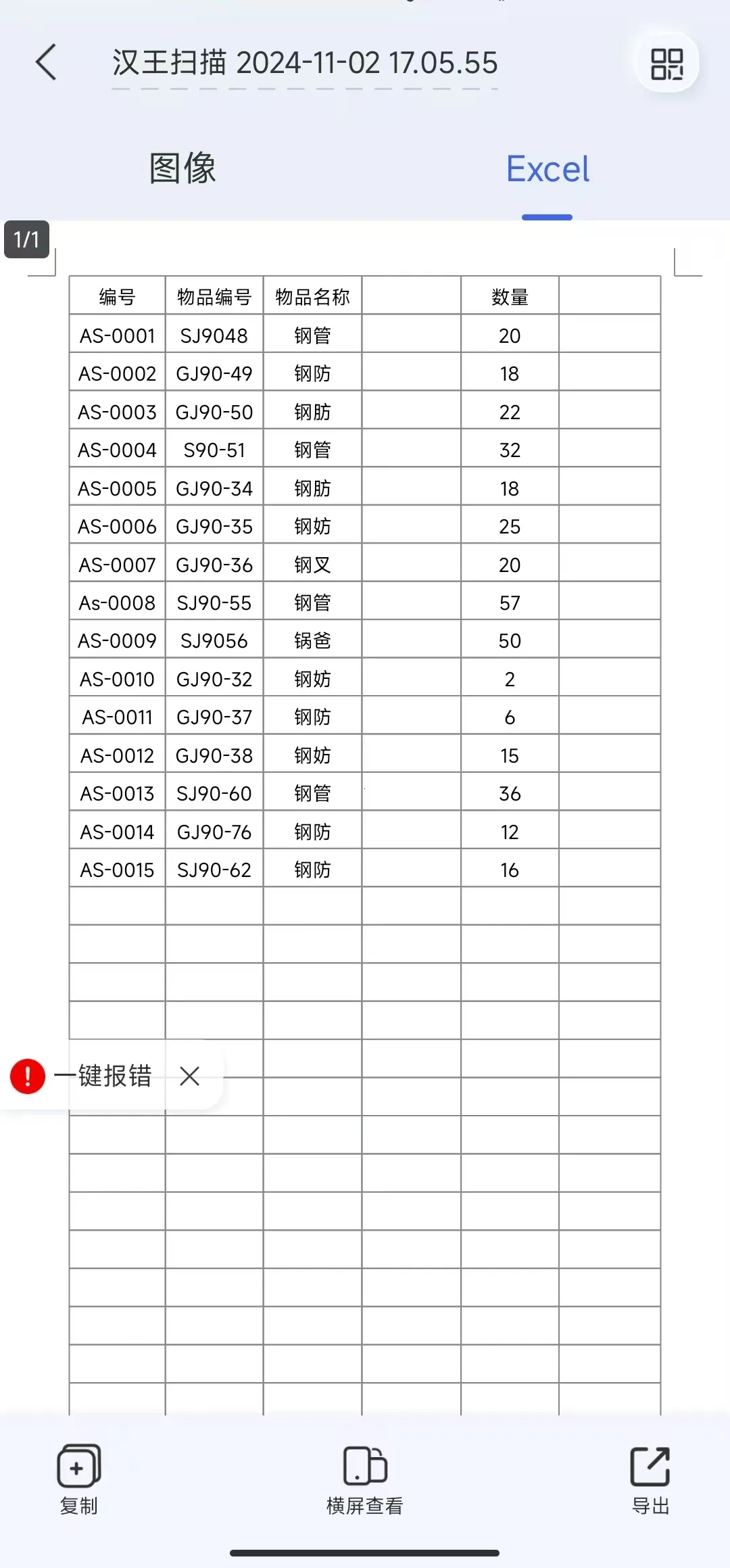The image size is (730, 1568).
Task: Select the scan title 汉王扫描 2024-11-02
Action: coord(304,62)
